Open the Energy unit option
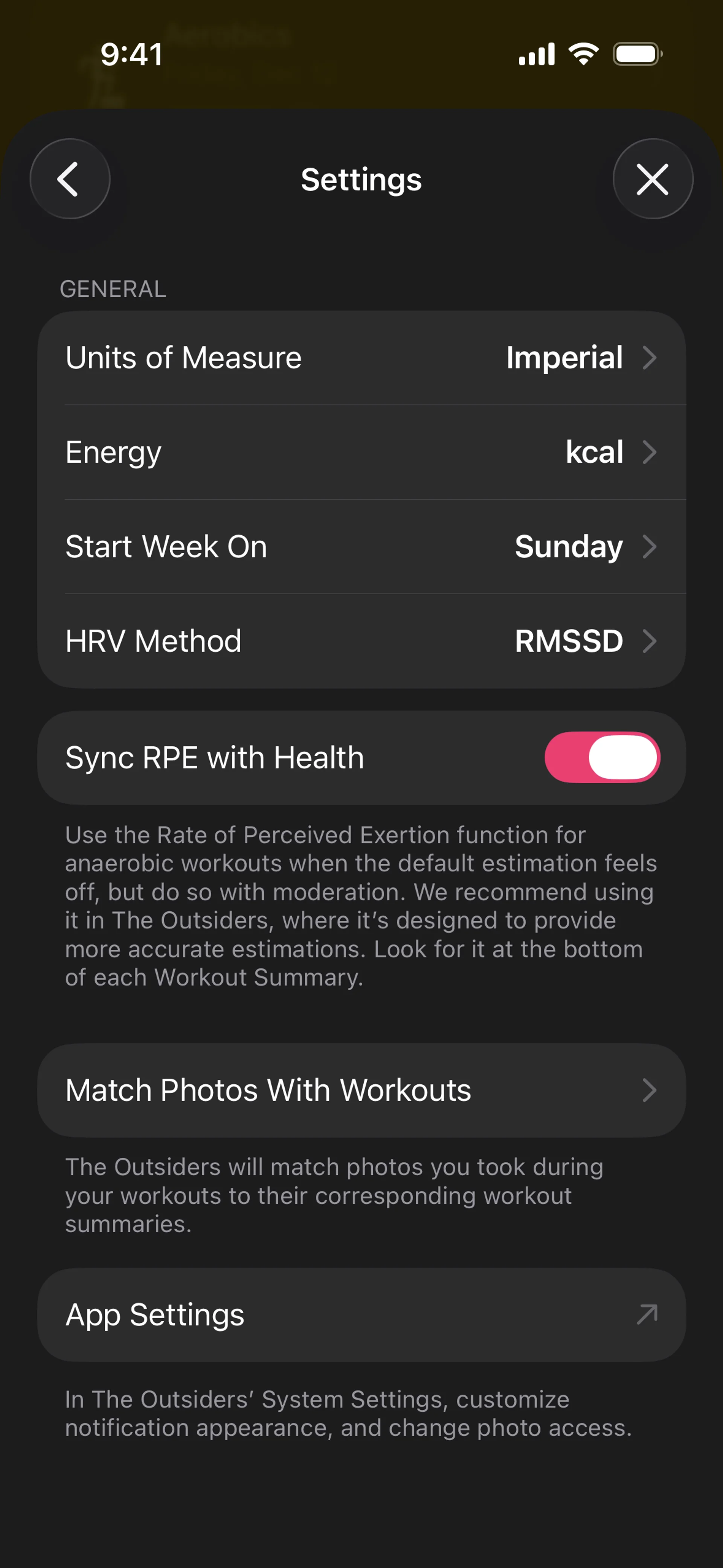 click(361, 452)
